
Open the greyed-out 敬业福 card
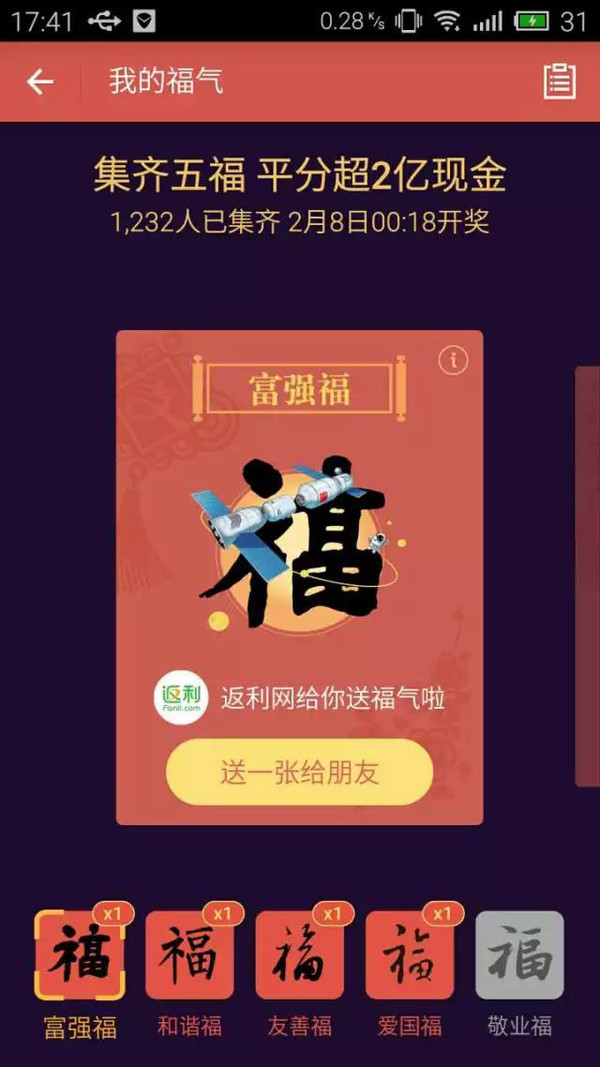click(x=519, y=956)
